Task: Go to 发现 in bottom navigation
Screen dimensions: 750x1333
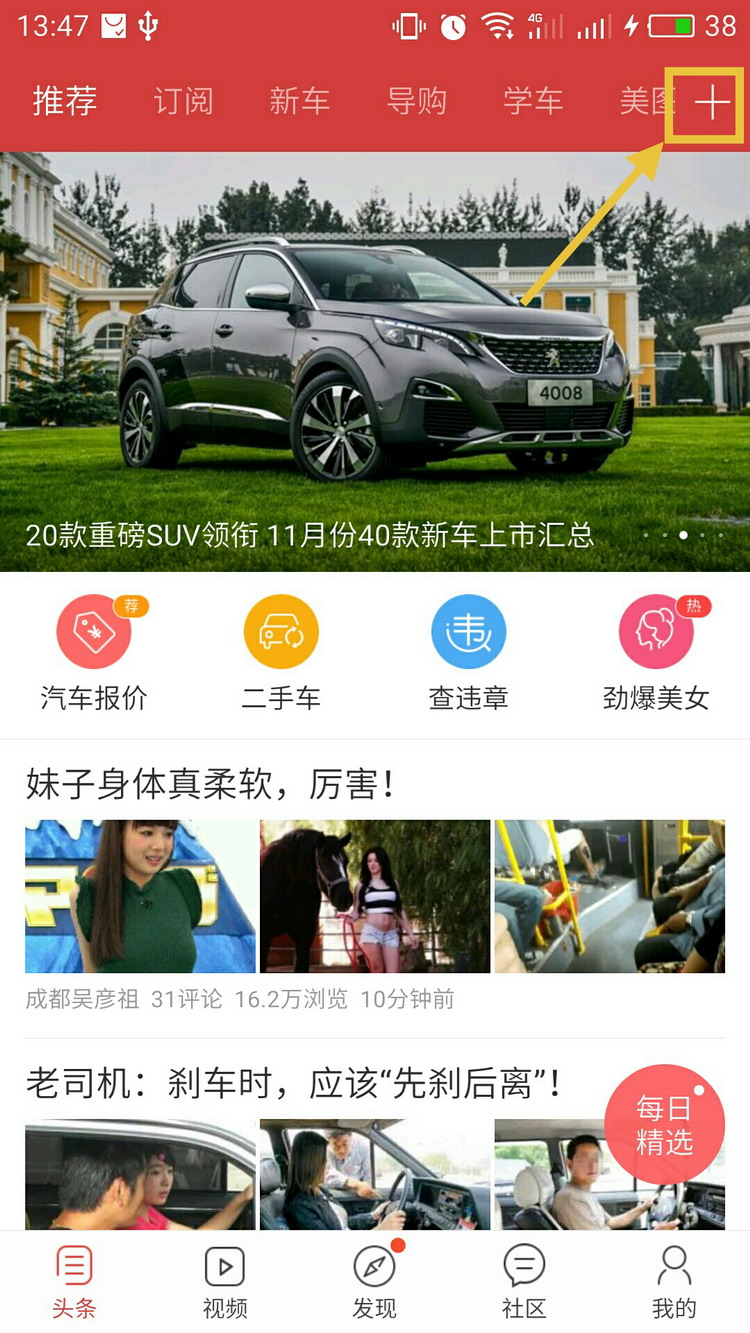Action: pos(375,1281)
